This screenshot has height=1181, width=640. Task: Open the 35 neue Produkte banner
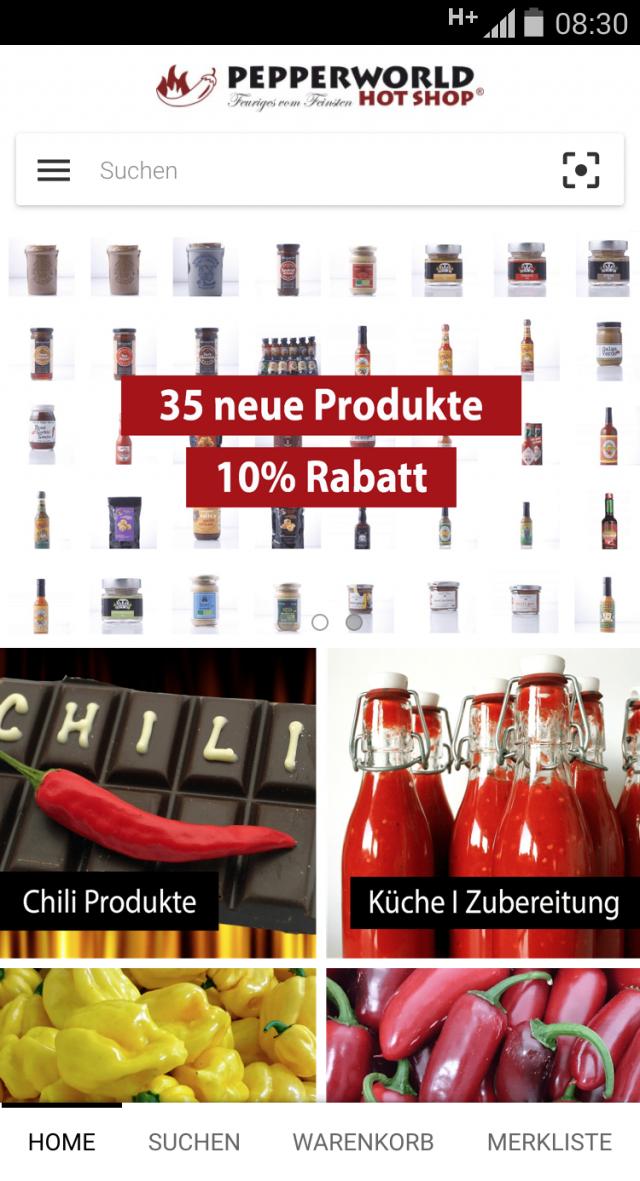tap(320, 440)
